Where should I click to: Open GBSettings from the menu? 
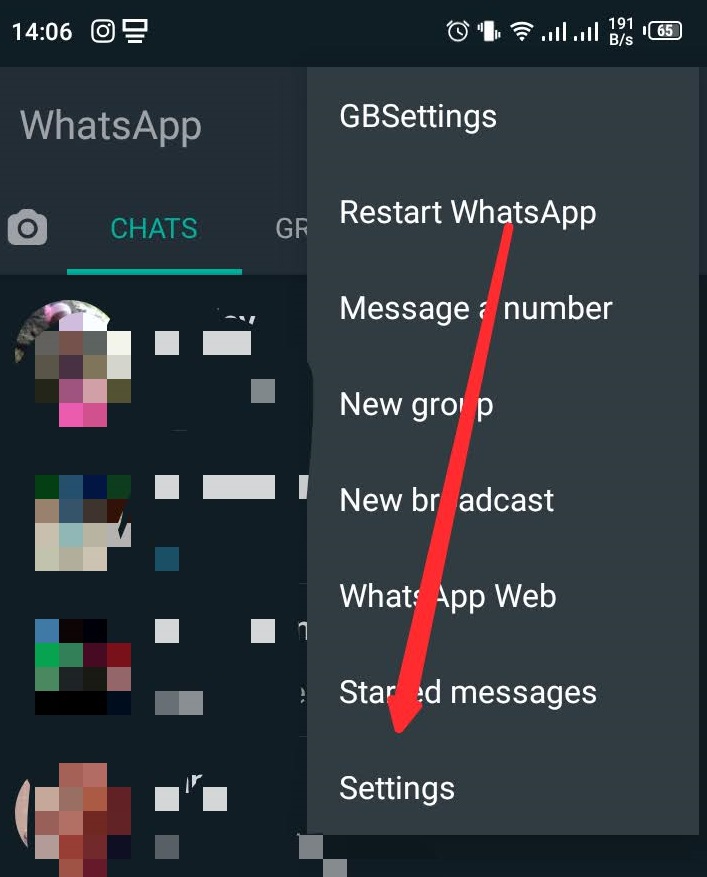[x=418, y=116]
